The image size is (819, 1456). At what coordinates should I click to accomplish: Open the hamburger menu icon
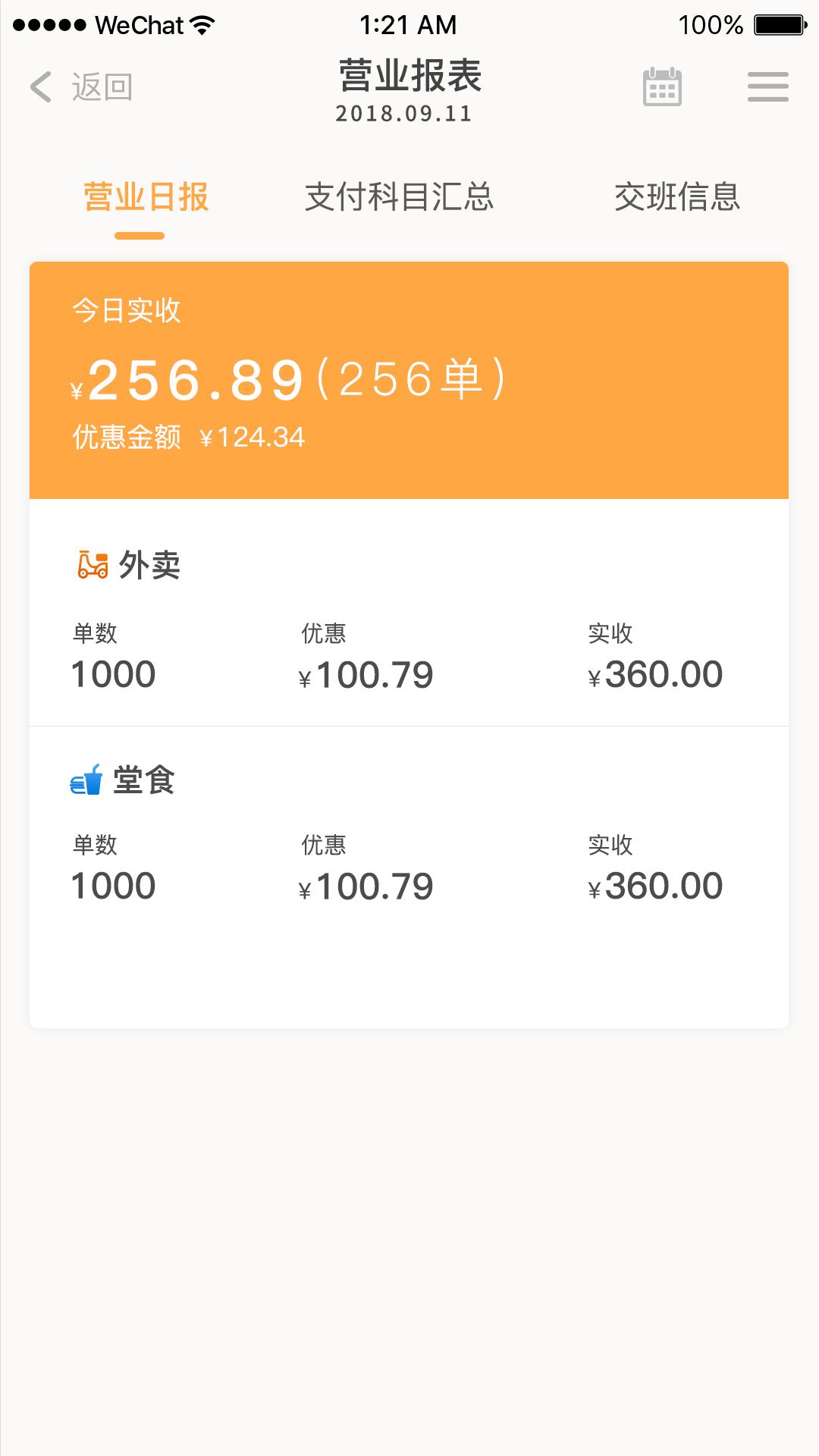767,86
